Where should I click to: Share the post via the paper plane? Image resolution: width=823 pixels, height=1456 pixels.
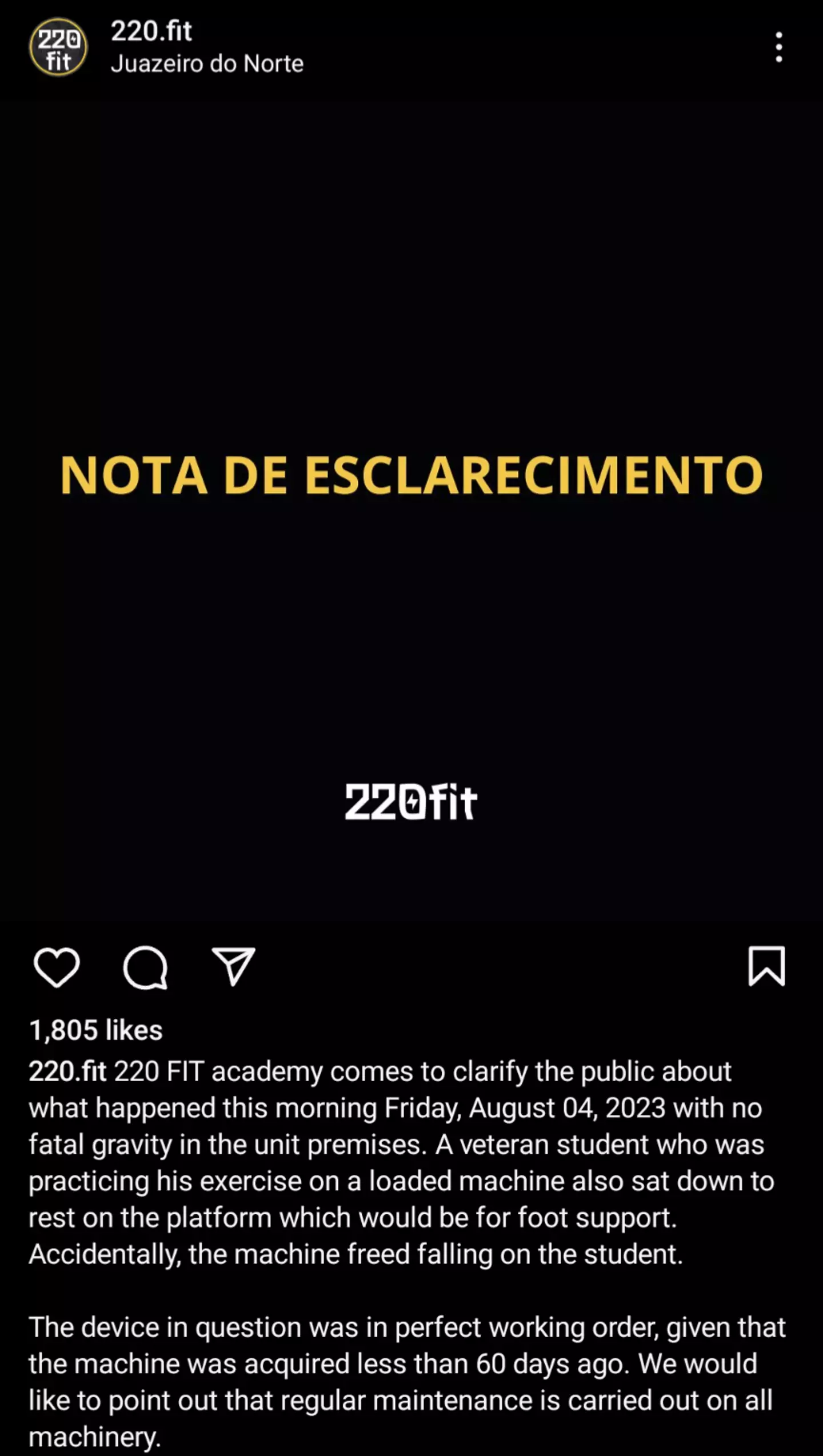[233, 967]
